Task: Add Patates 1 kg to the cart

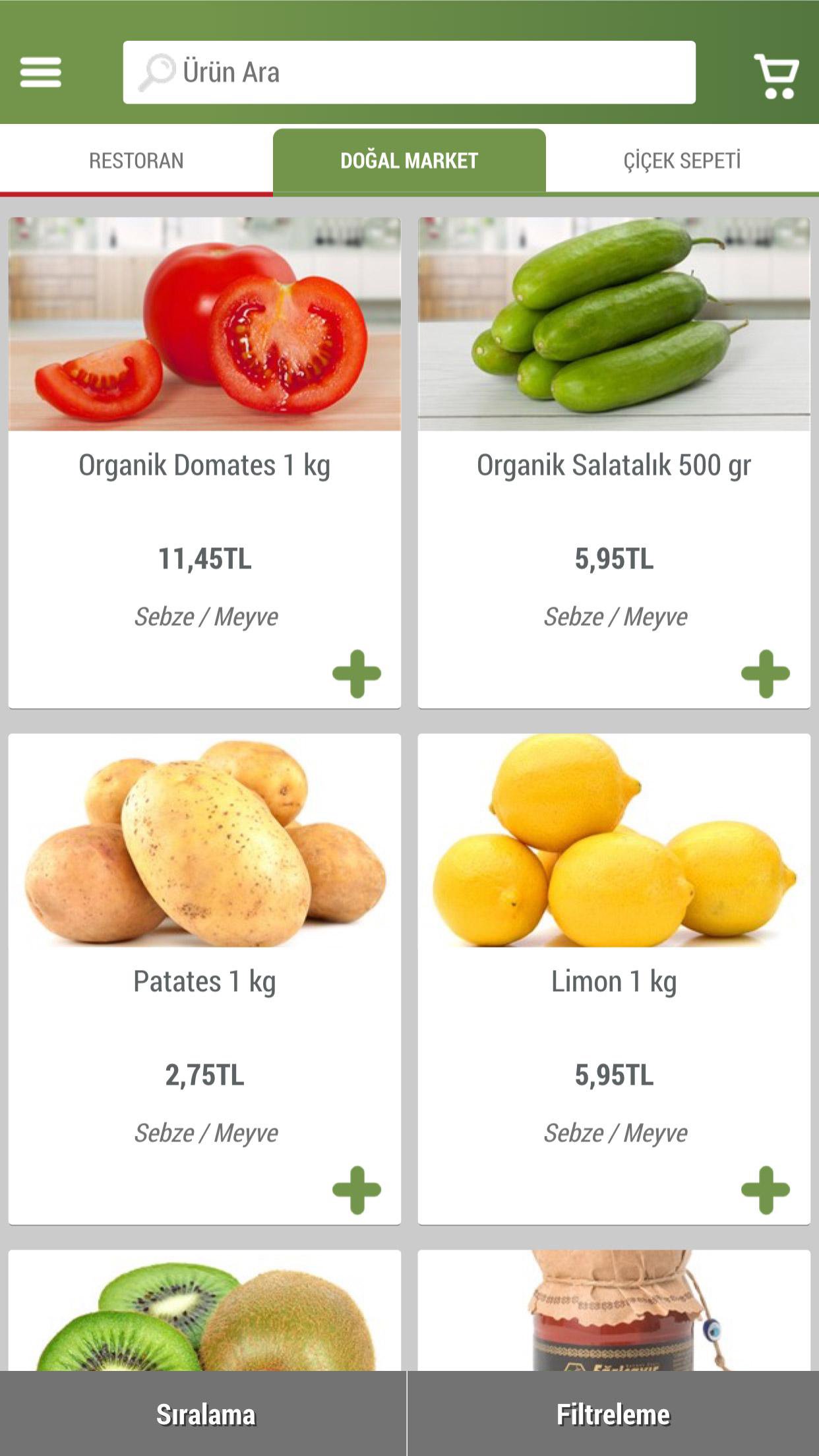Action: 357,1190
